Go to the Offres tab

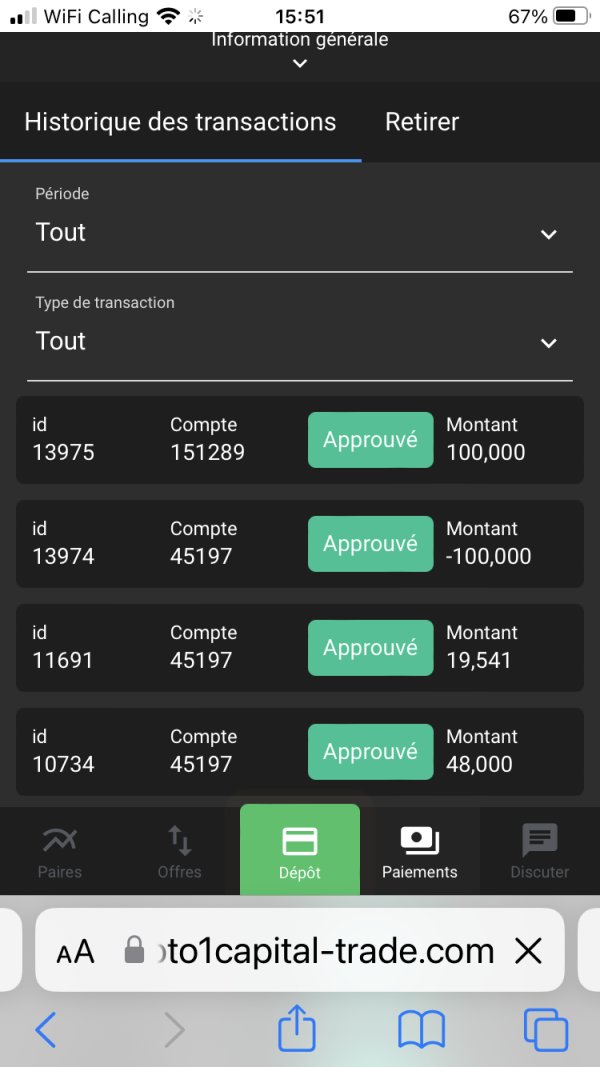tap(180, 852)
